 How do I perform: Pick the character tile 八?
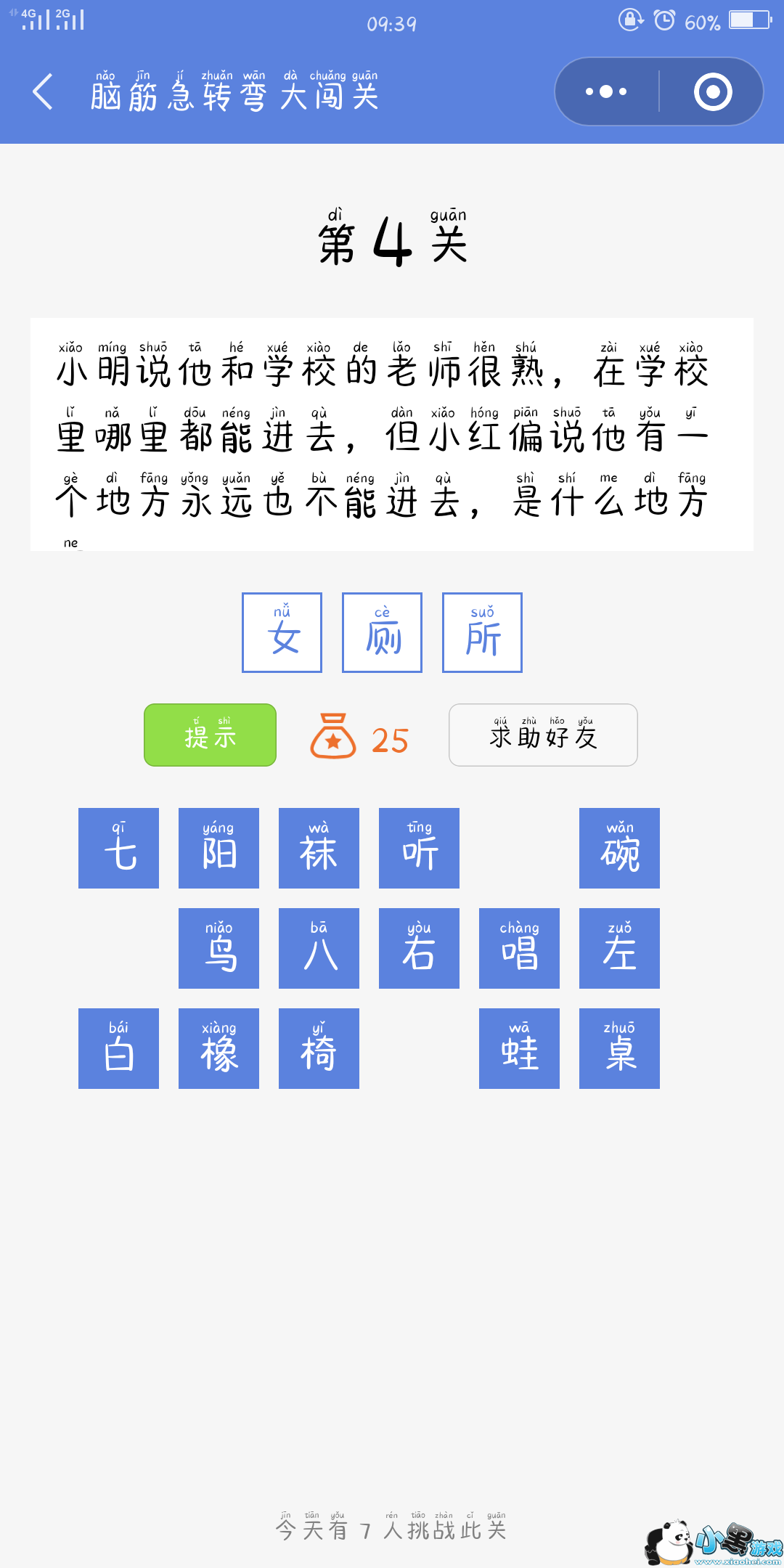pyautogui.click(x=319, y=948)
